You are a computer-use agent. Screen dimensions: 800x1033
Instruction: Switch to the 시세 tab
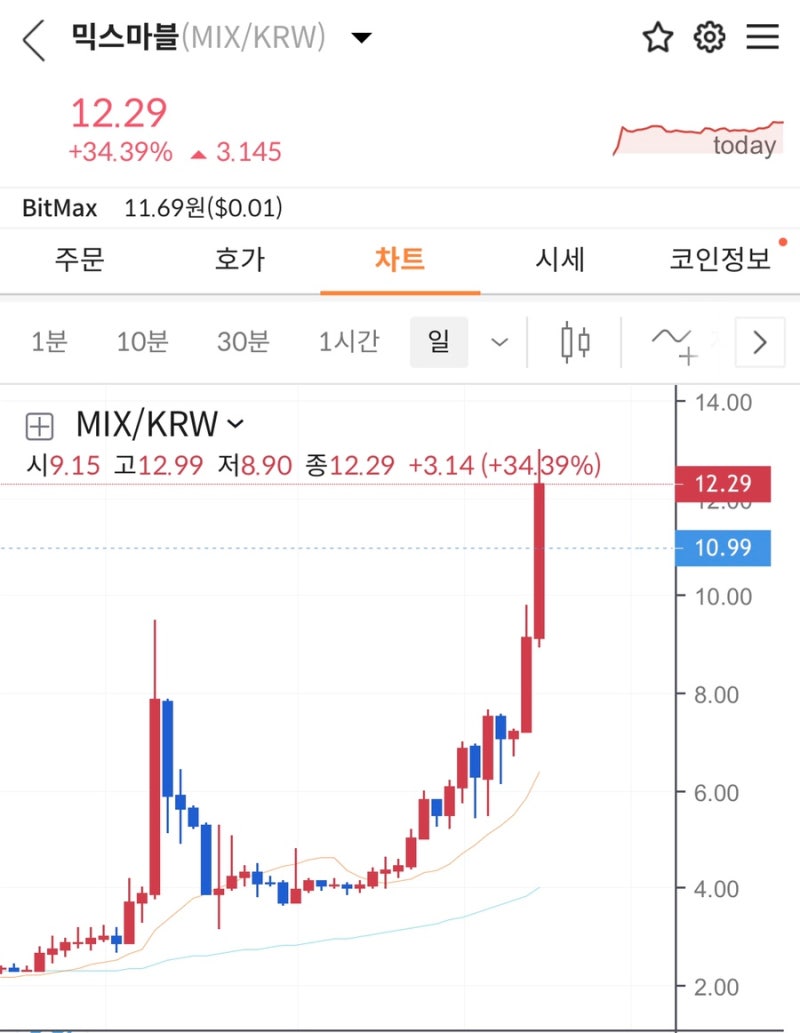(559, 258)
